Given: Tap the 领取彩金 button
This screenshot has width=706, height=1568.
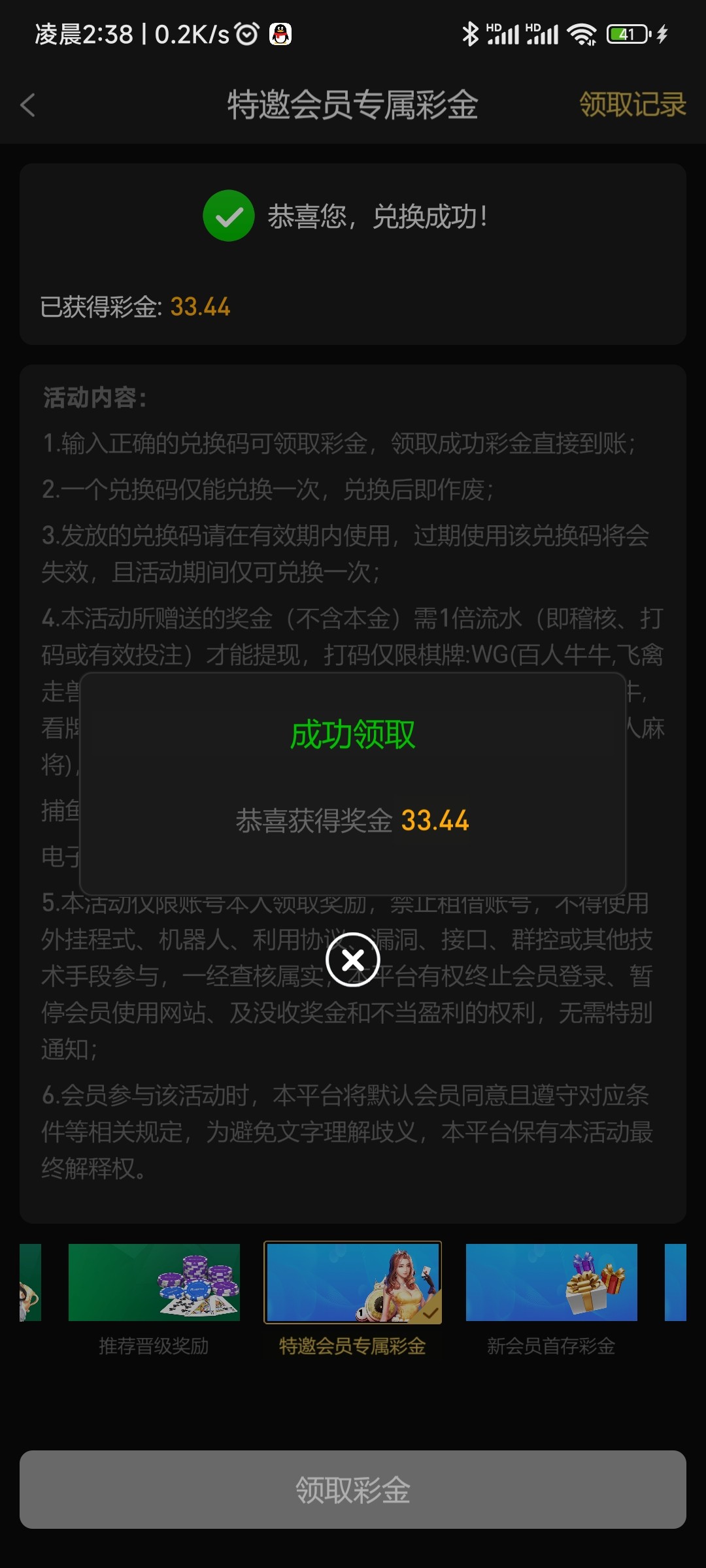Looking at the screenshot, I should [353, 1489].
